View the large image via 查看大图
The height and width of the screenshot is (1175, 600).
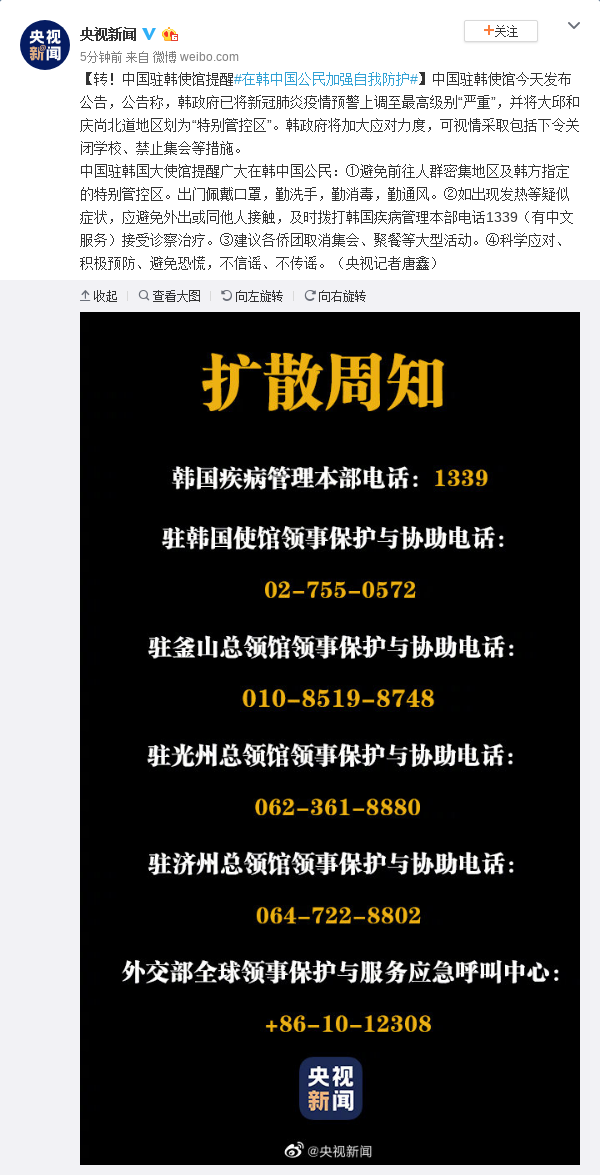[170, 296]
